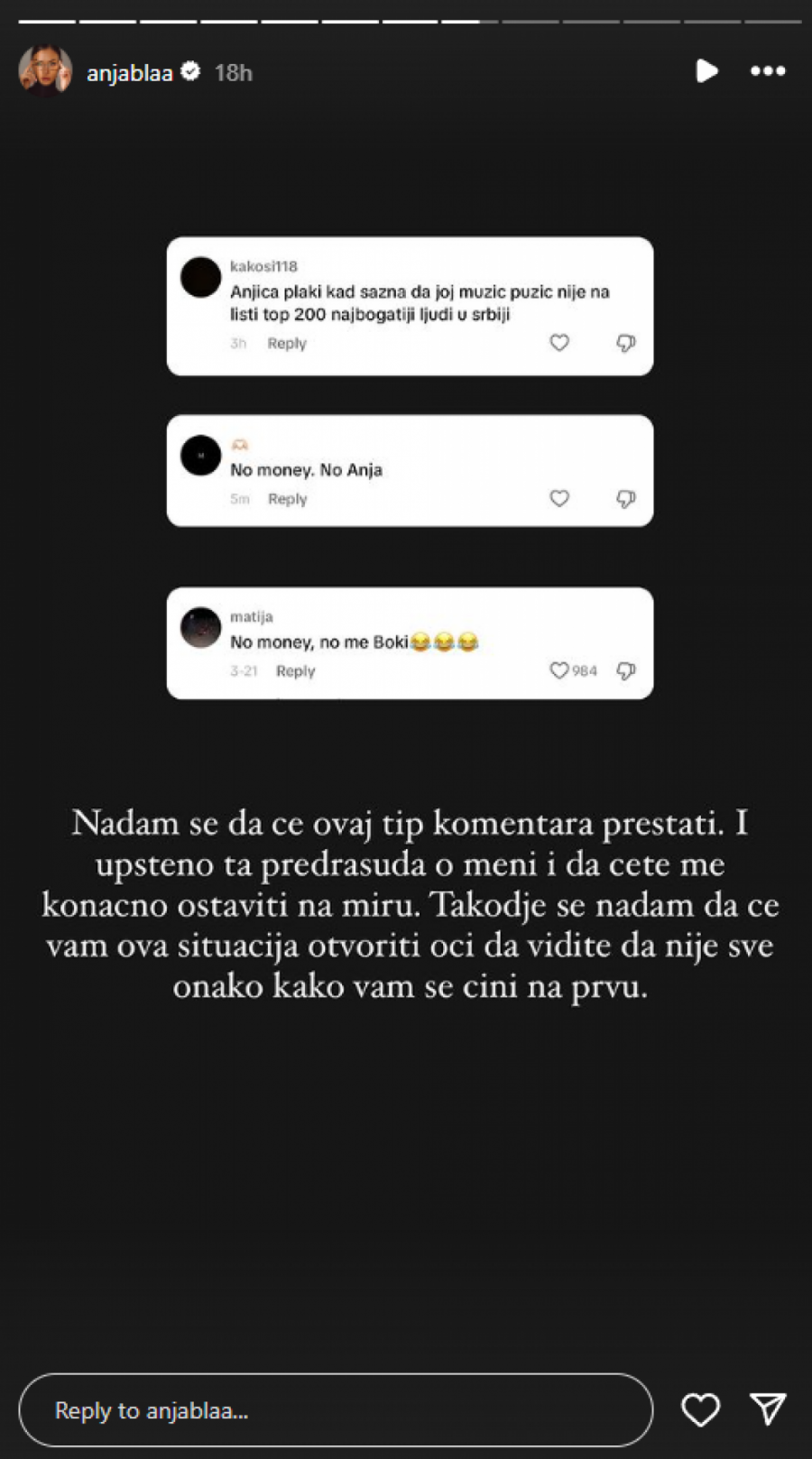Unlike matija's comment showing 984 likes
The image size is (812, 1459).
coord(559,669)
